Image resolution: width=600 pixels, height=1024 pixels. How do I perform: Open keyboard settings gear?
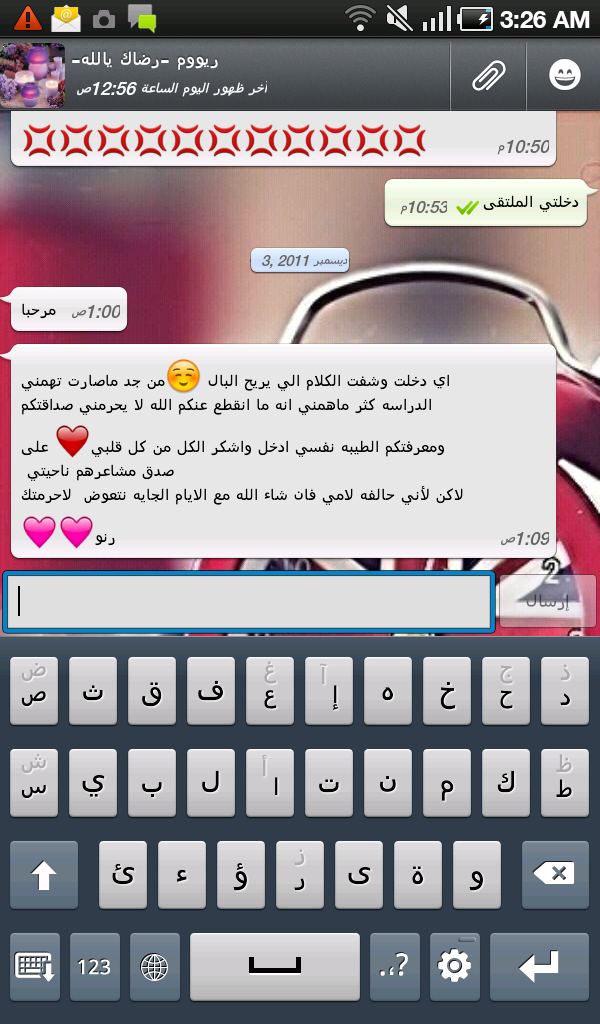click(454, 967)
